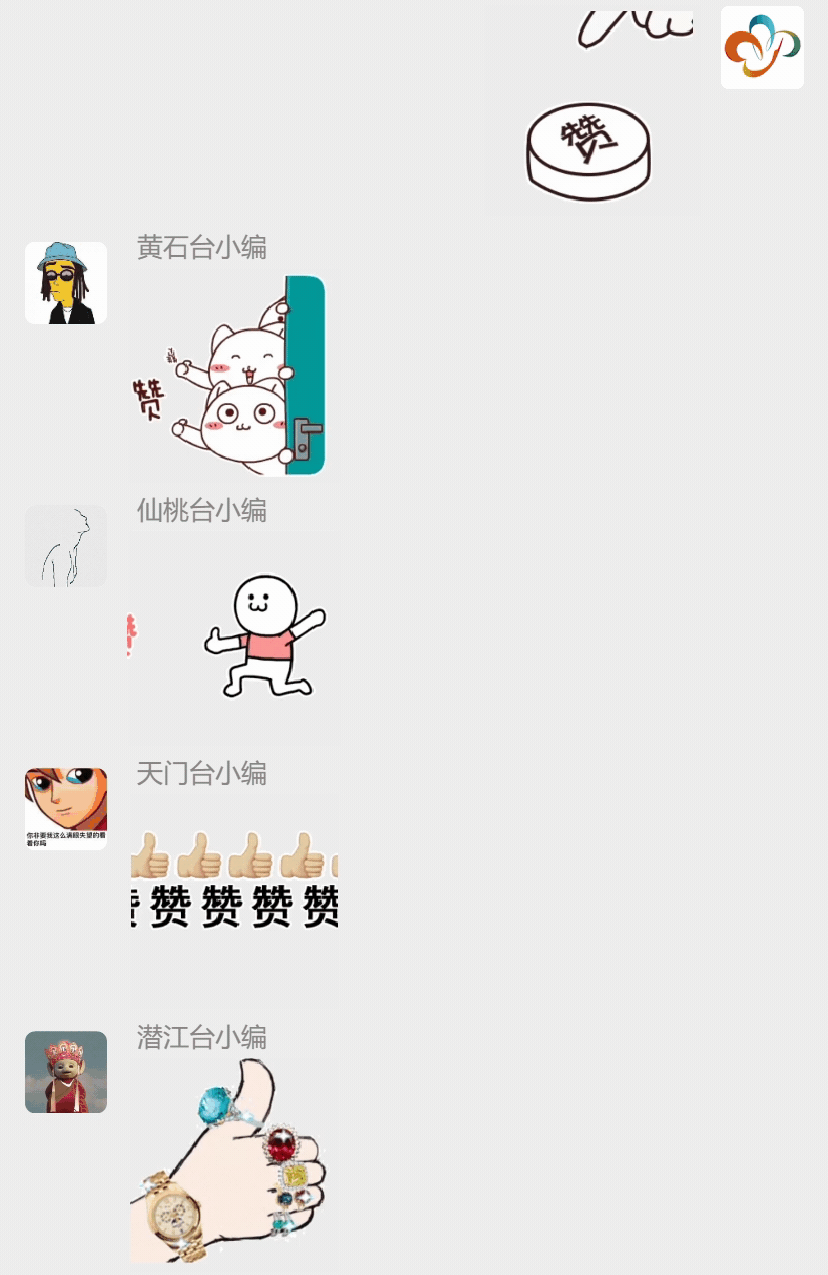
Task: Open the thumbs-up 赞 sticker from 天门台小编
Action: (x=233, y=880)
